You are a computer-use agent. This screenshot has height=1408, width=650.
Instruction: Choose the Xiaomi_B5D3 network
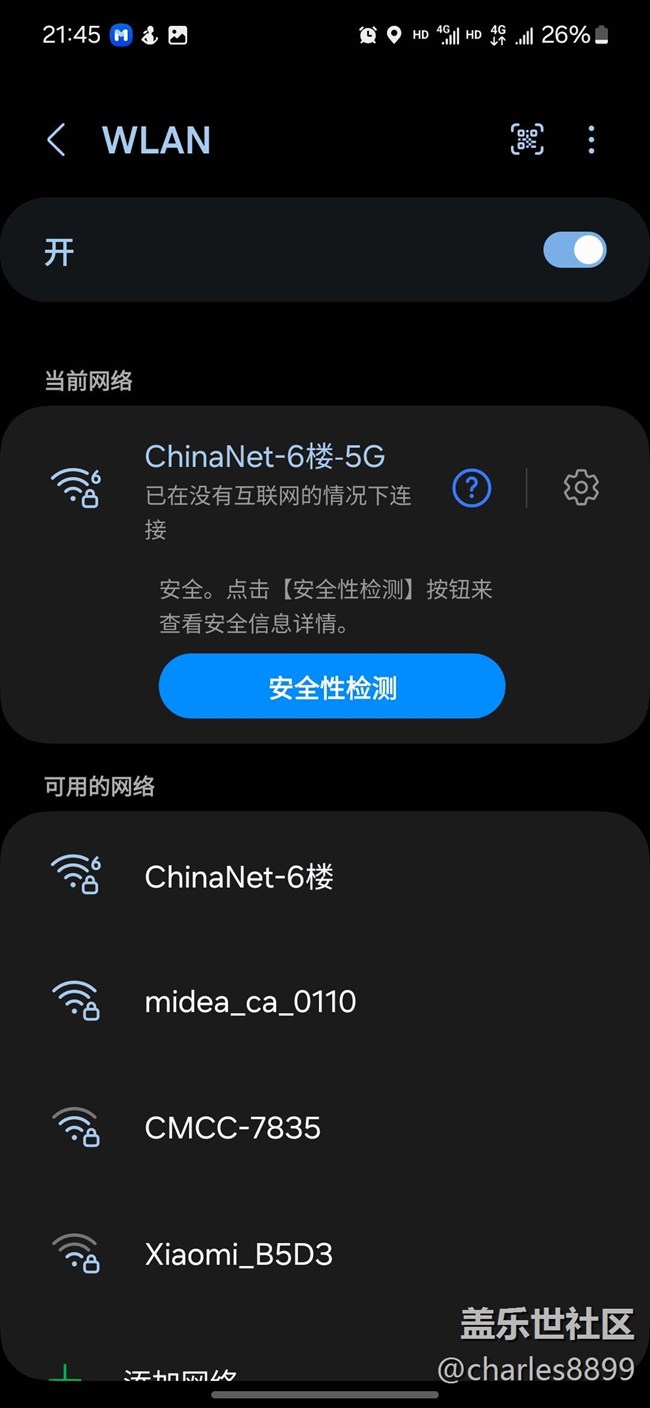coord(238,1254)
